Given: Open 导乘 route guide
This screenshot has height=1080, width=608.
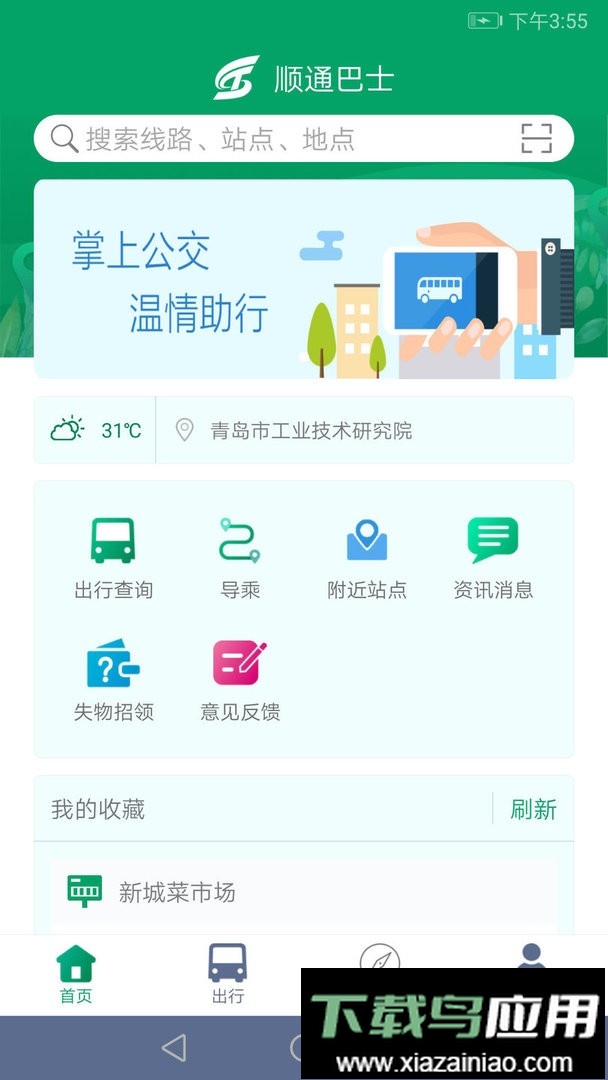Looking at the screenshot, I should click(240, 558).
